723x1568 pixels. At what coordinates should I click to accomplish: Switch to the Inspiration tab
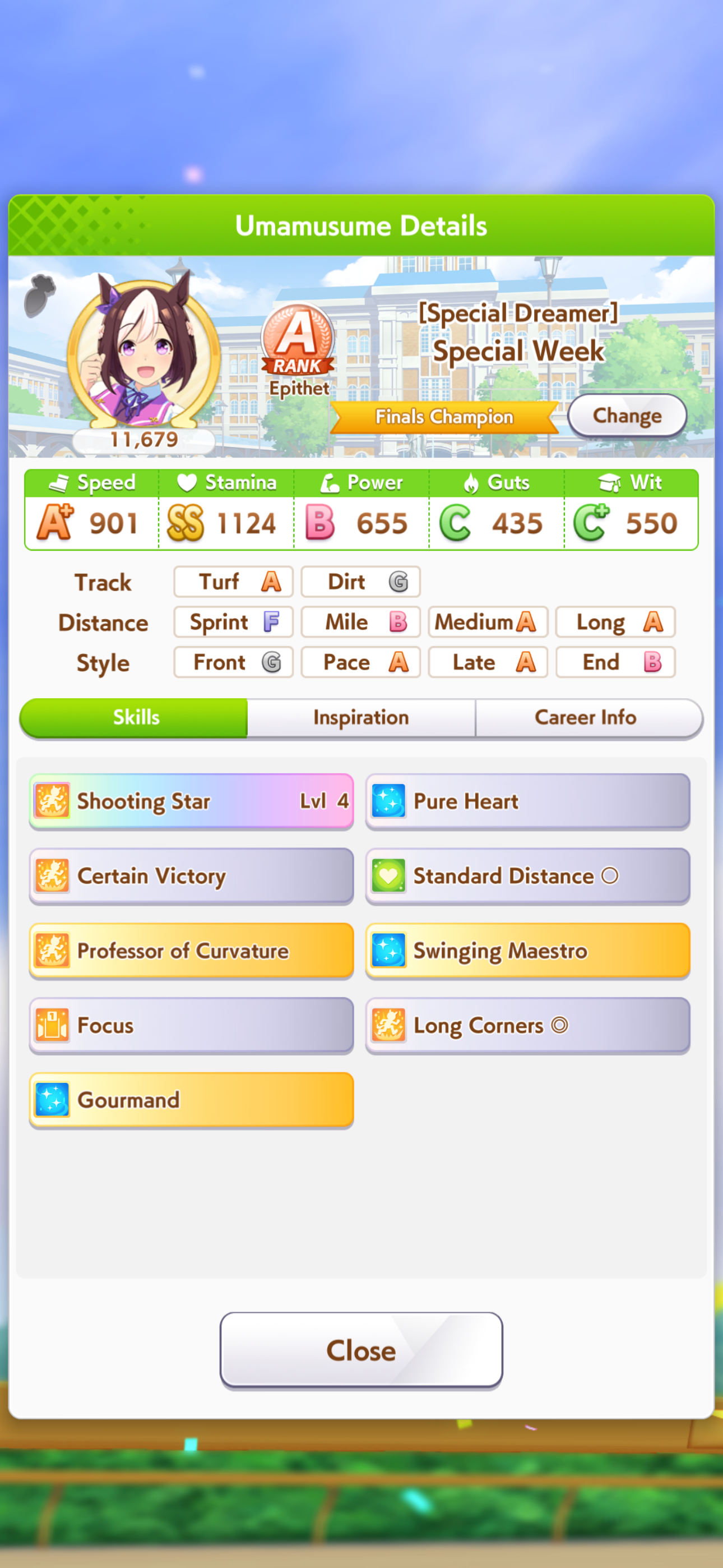click(x=361, y=718)
